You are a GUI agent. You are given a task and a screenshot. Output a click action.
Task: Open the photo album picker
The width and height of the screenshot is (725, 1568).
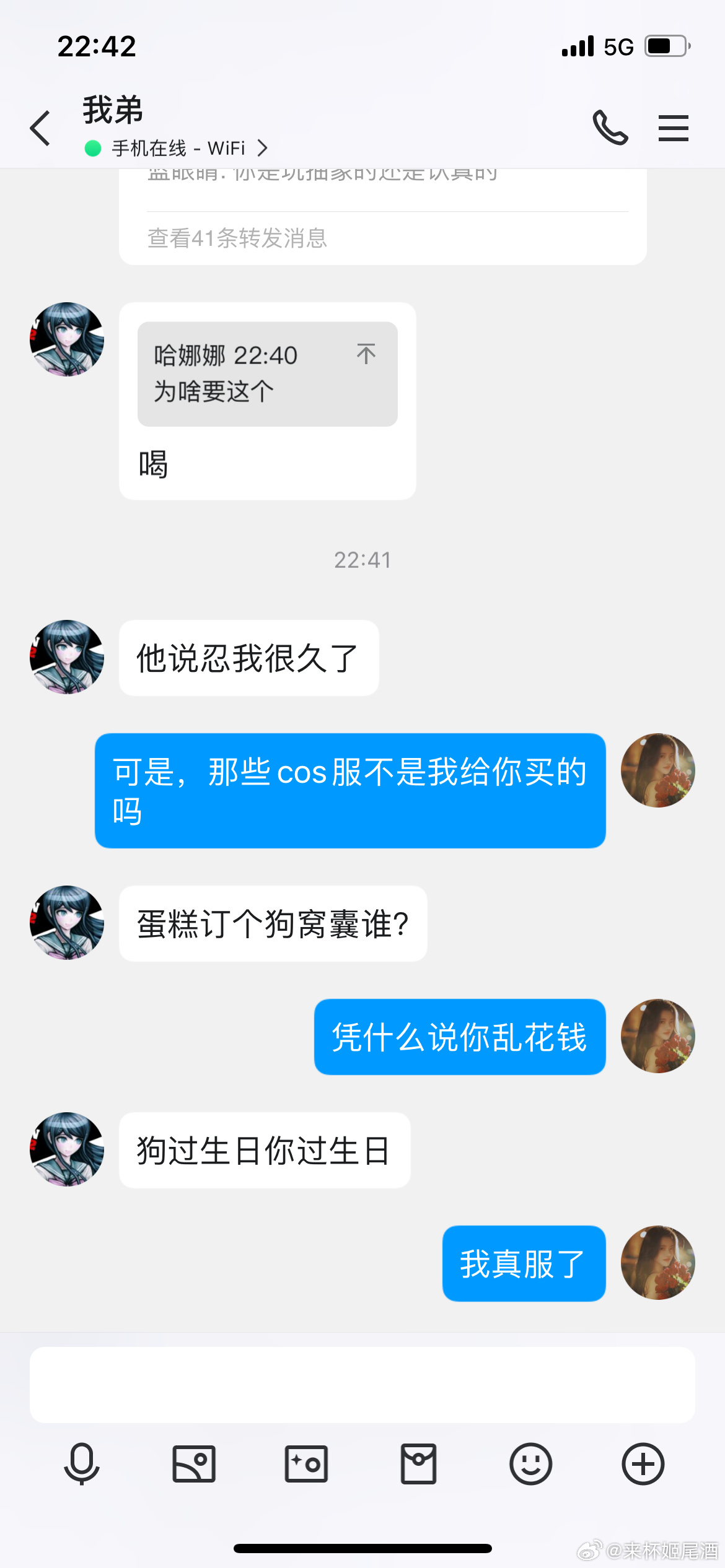(x=194, y=1464)
